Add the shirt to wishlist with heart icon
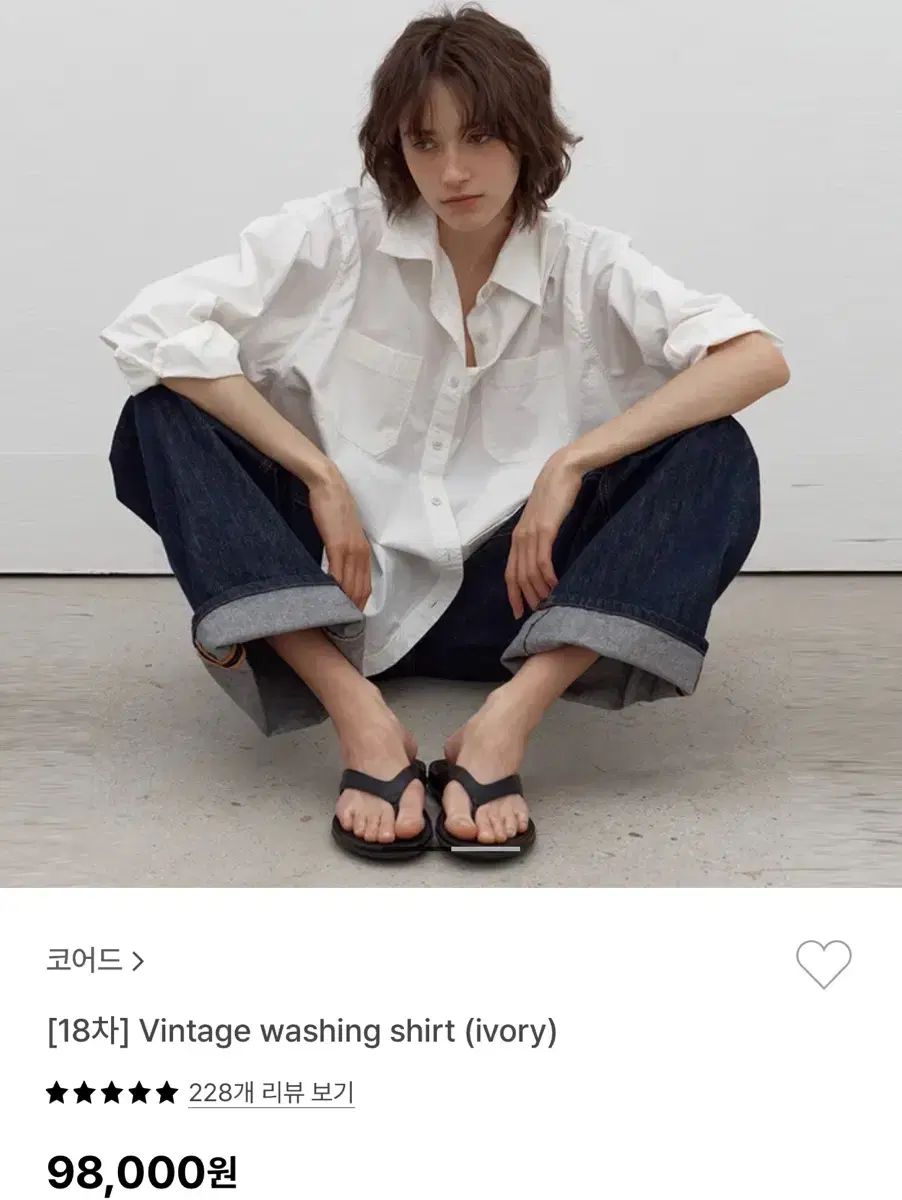Viewport: 902px width, 1200px height. pos(823,965)
